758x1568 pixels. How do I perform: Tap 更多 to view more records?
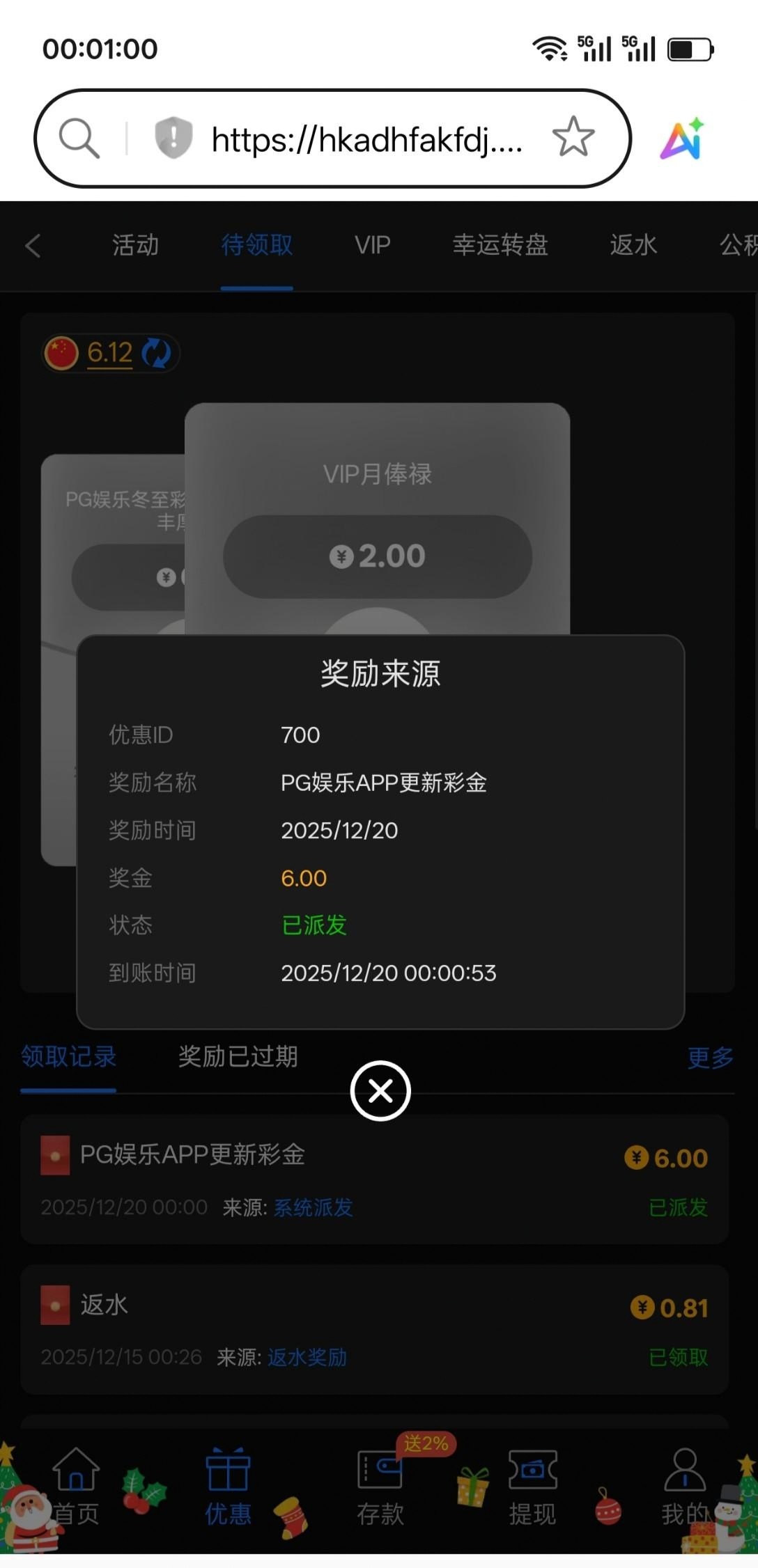pyautogui.click(x=710, y=1058)
